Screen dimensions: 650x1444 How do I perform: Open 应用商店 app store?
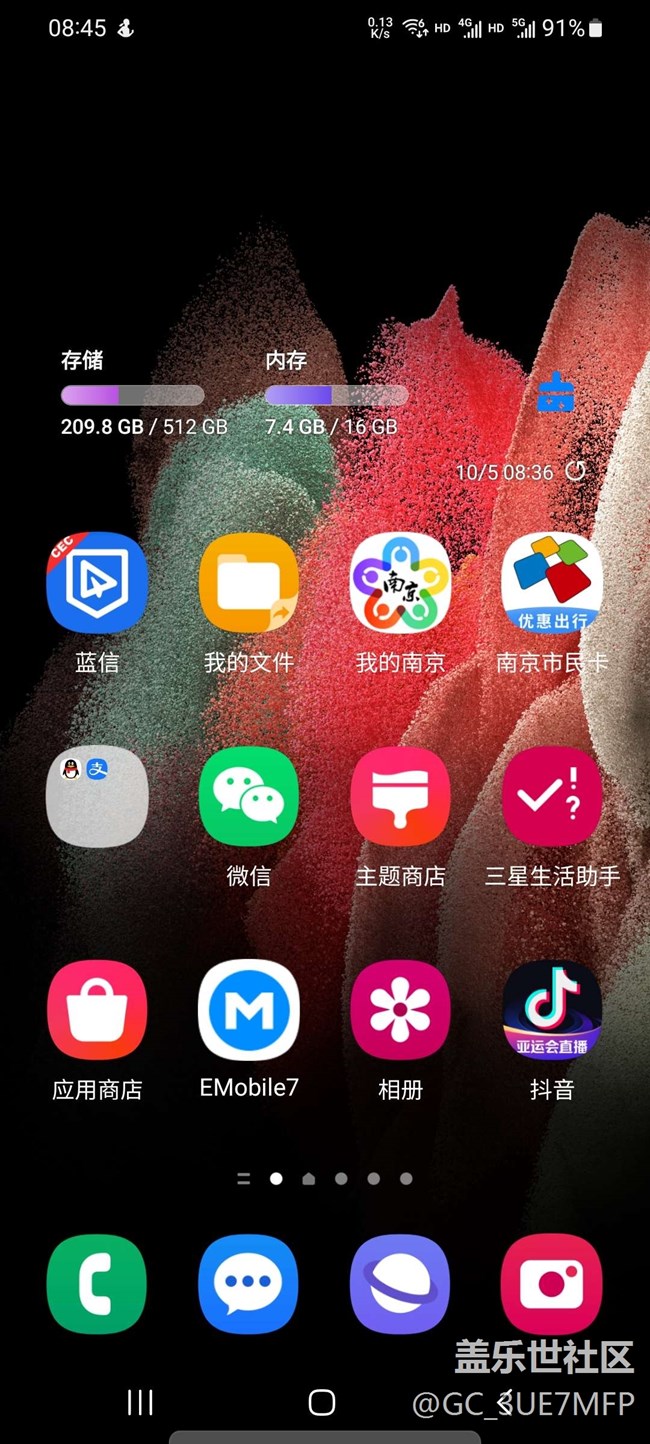pos(97,1010)
